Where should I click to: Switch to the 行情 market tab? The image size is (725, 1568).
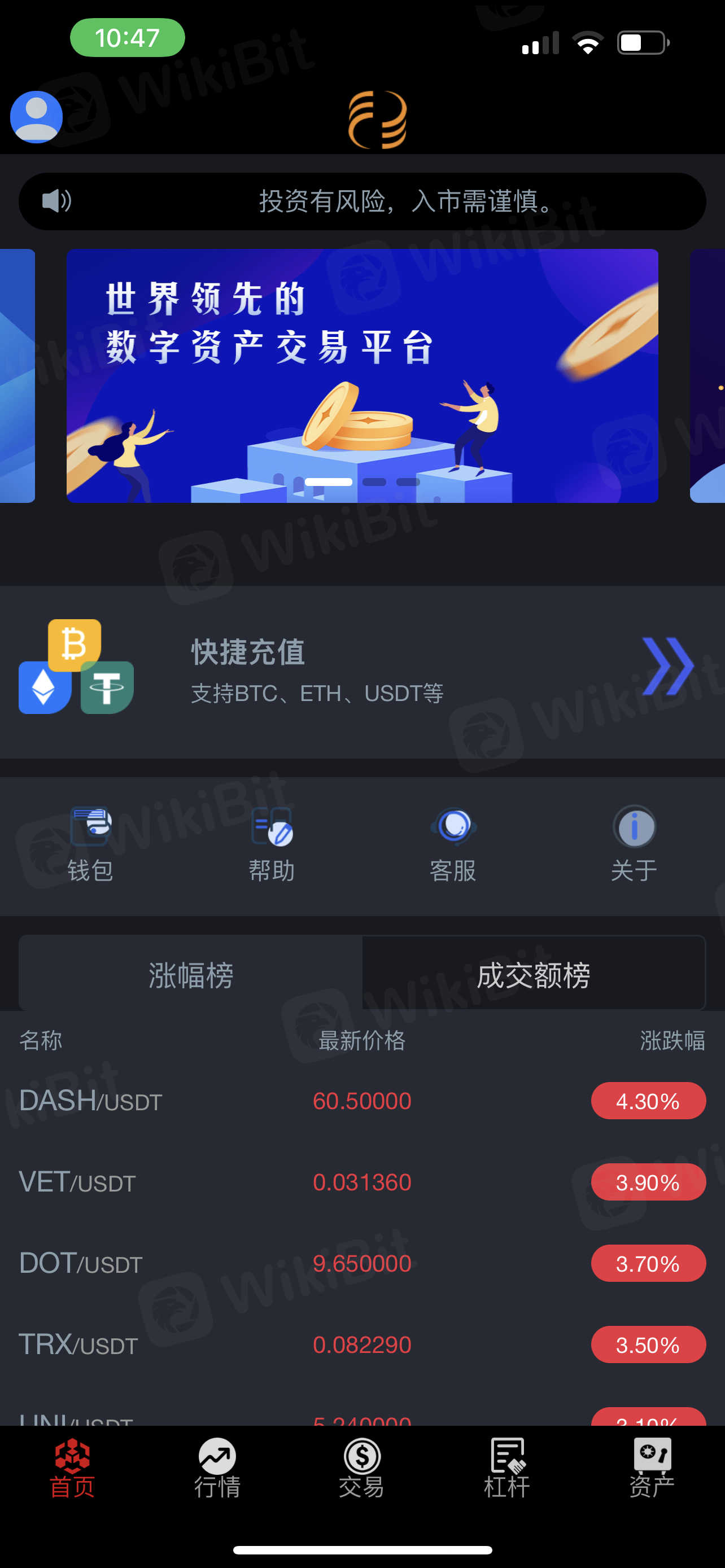pyautogui.click(x=217, y=1468)
